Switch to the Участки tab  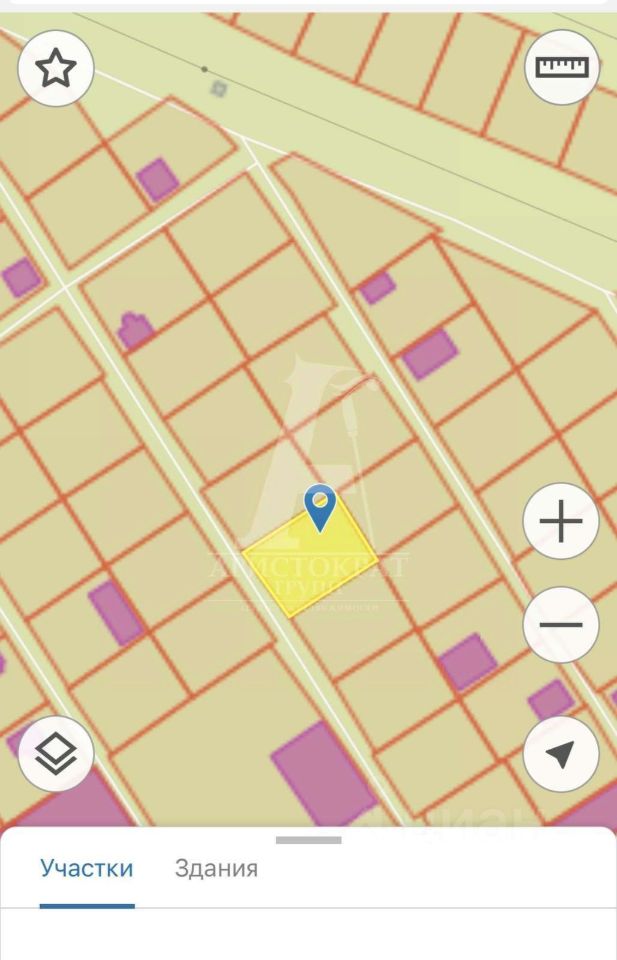pos(87,868)
